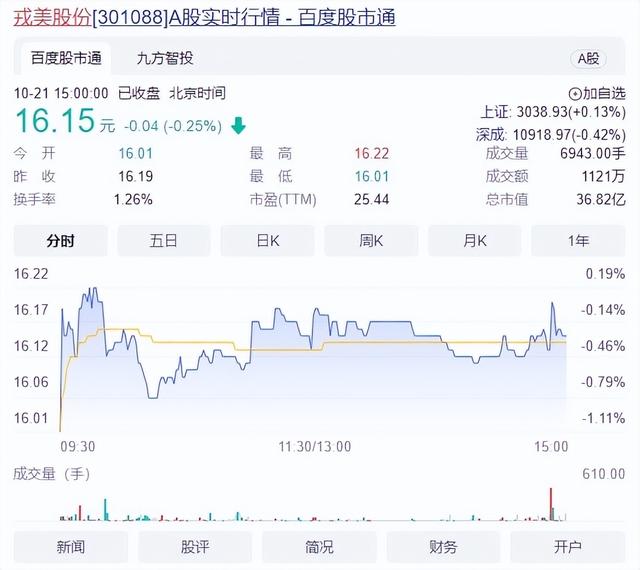Show the 日K candlestick chart
The width and height of the screenshot is (640, 570).
pos(267,241)
